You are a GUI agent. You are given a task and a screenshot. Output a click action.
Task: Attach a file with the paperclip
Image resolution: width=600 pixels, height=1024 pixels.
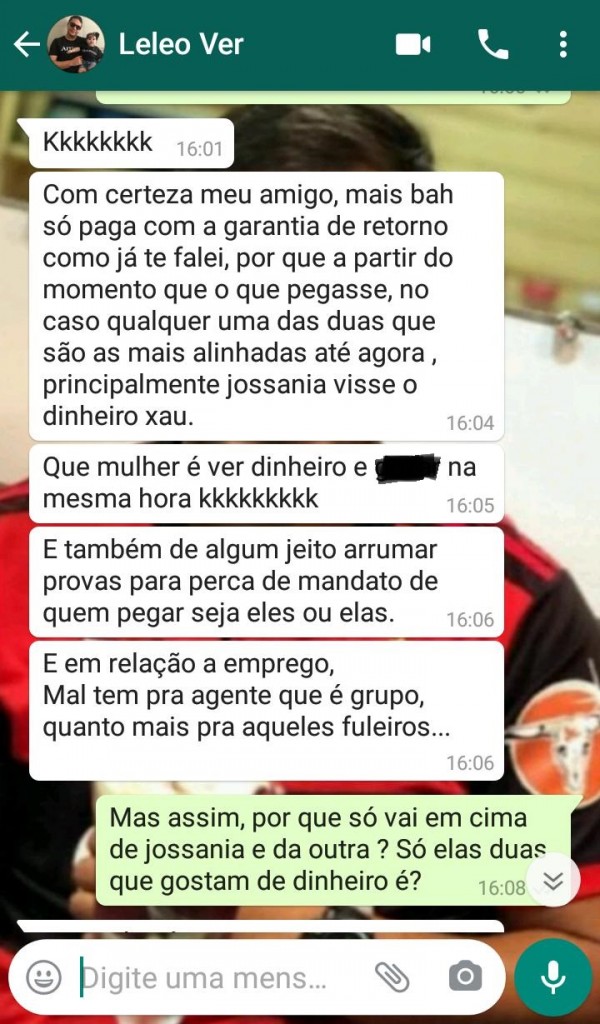pyautogui.click(x=392, y=977)
